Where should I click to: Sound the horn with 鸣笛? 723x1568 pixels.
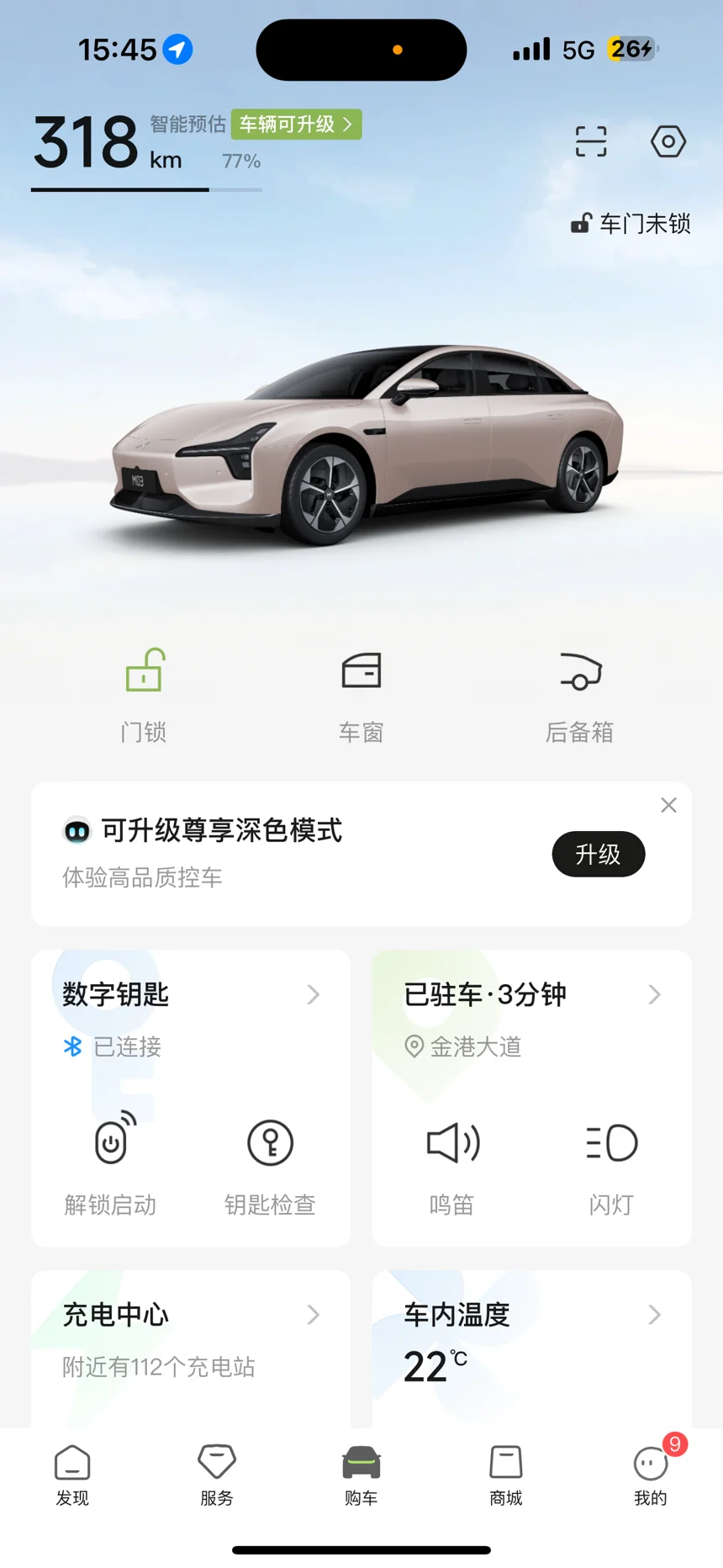pos(452,1163)
